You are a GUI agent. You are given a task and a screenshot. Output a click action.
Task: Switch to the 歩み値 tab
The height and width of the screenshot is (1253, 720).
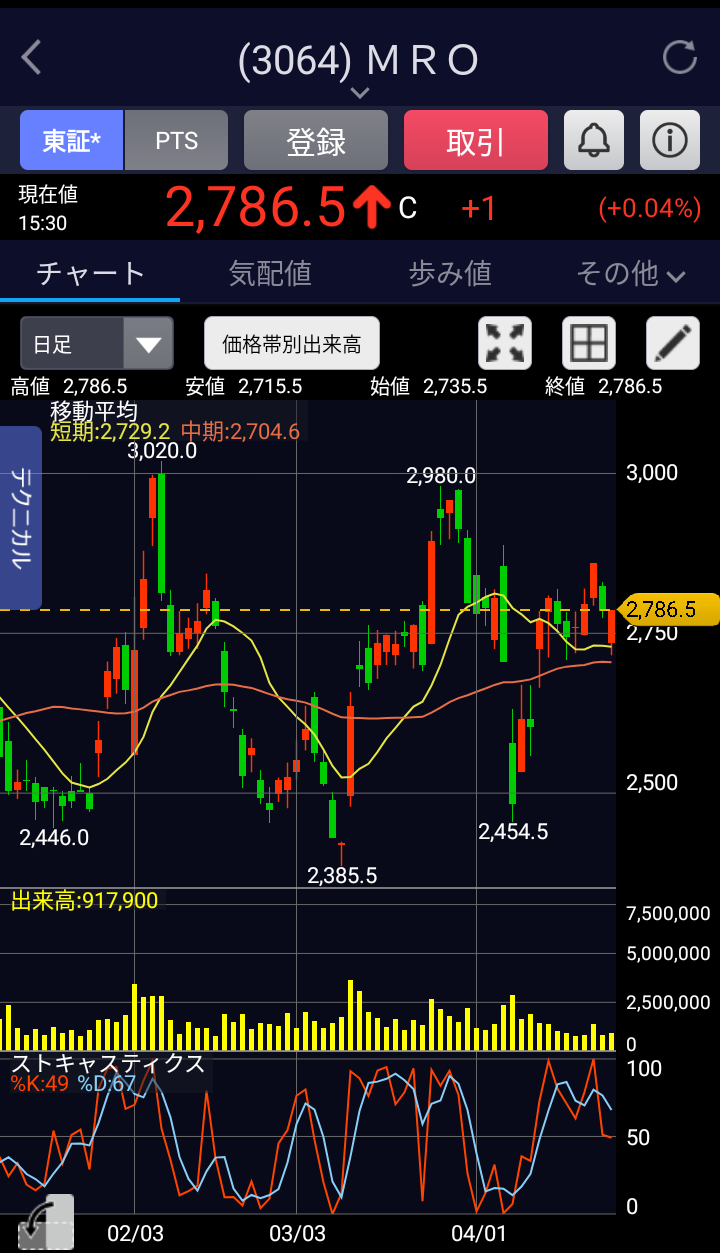(x=450, y=273)
